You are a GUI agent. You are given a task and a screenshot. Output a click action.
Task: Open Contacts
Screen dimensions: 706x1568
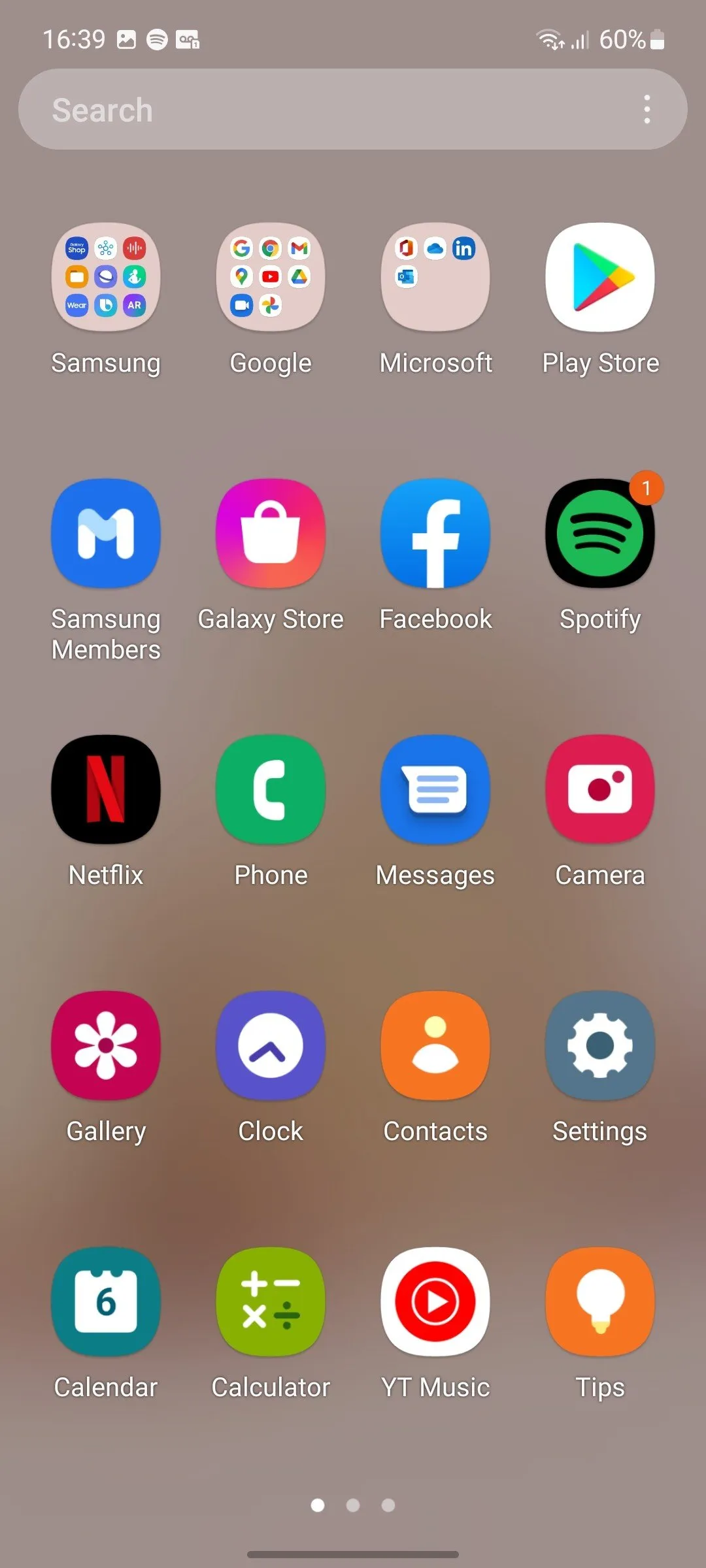[435, 1046]
